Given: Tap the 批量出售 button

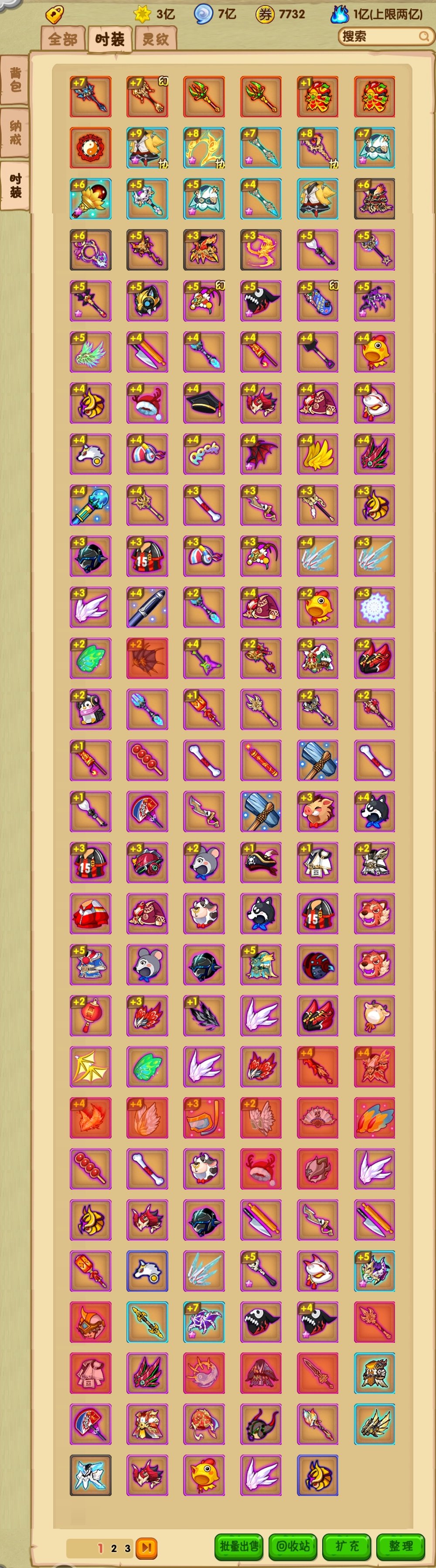Looking at the screenshot, I should (239, 1545).
